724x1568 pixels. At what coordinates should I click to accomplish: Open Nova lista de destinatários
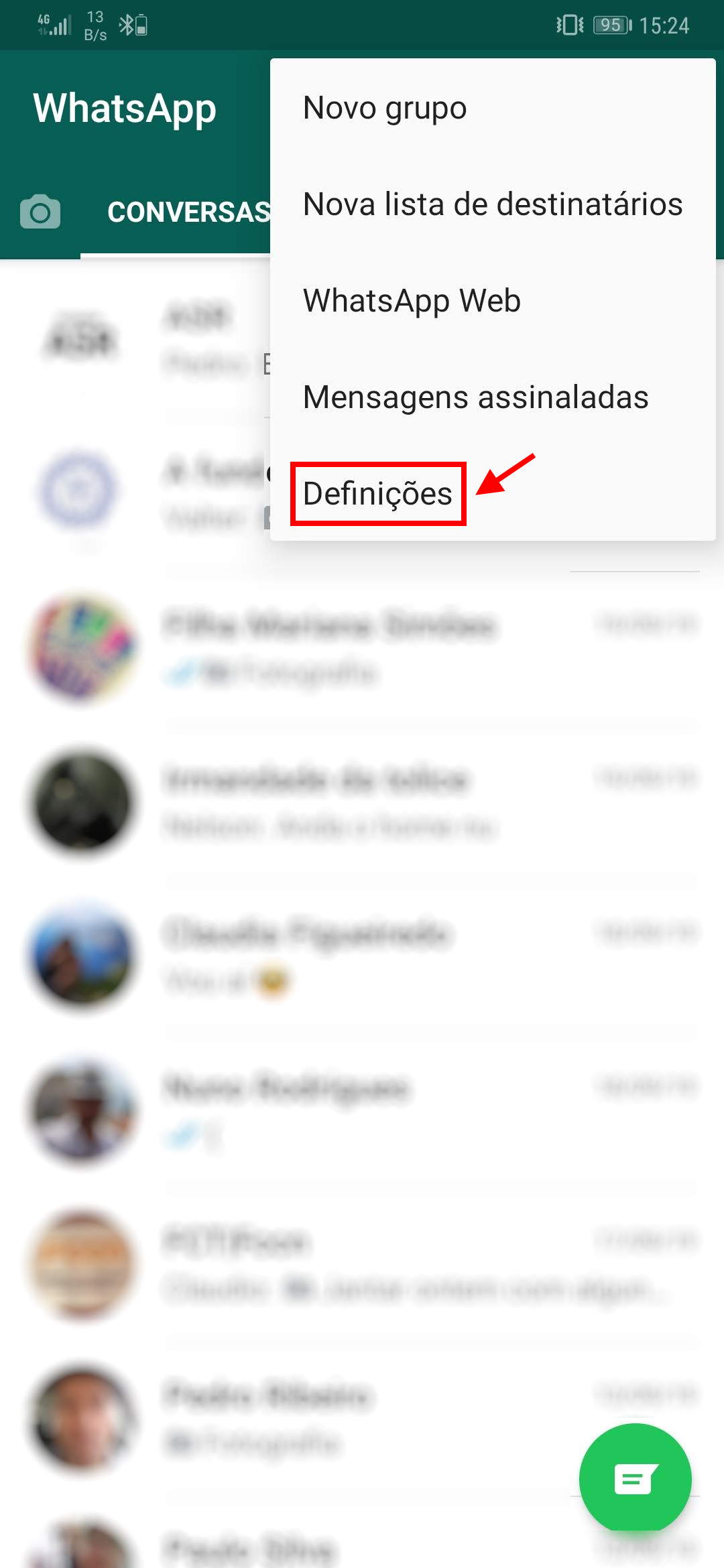pyautogui.click(x=493, y=204)
